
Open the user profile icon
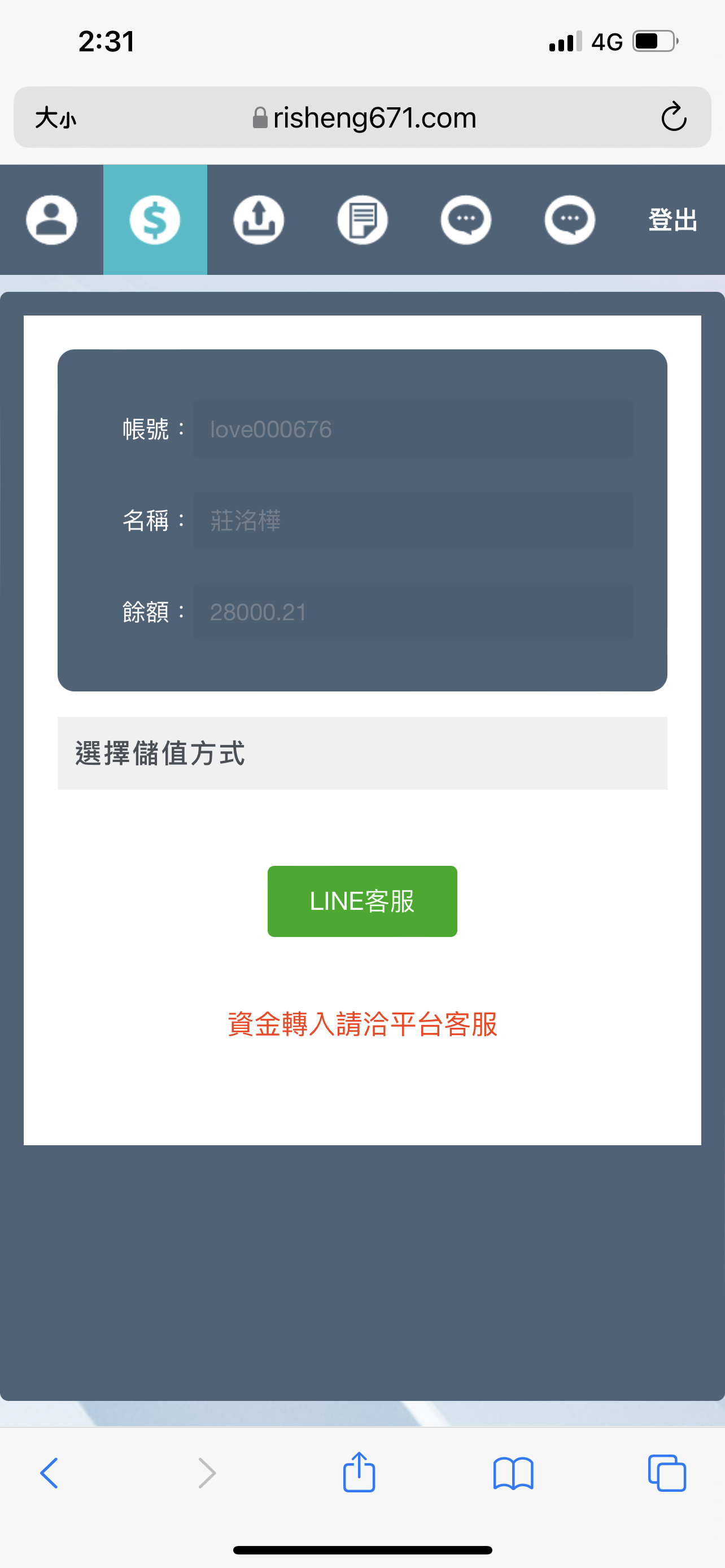tap(52, 220)
